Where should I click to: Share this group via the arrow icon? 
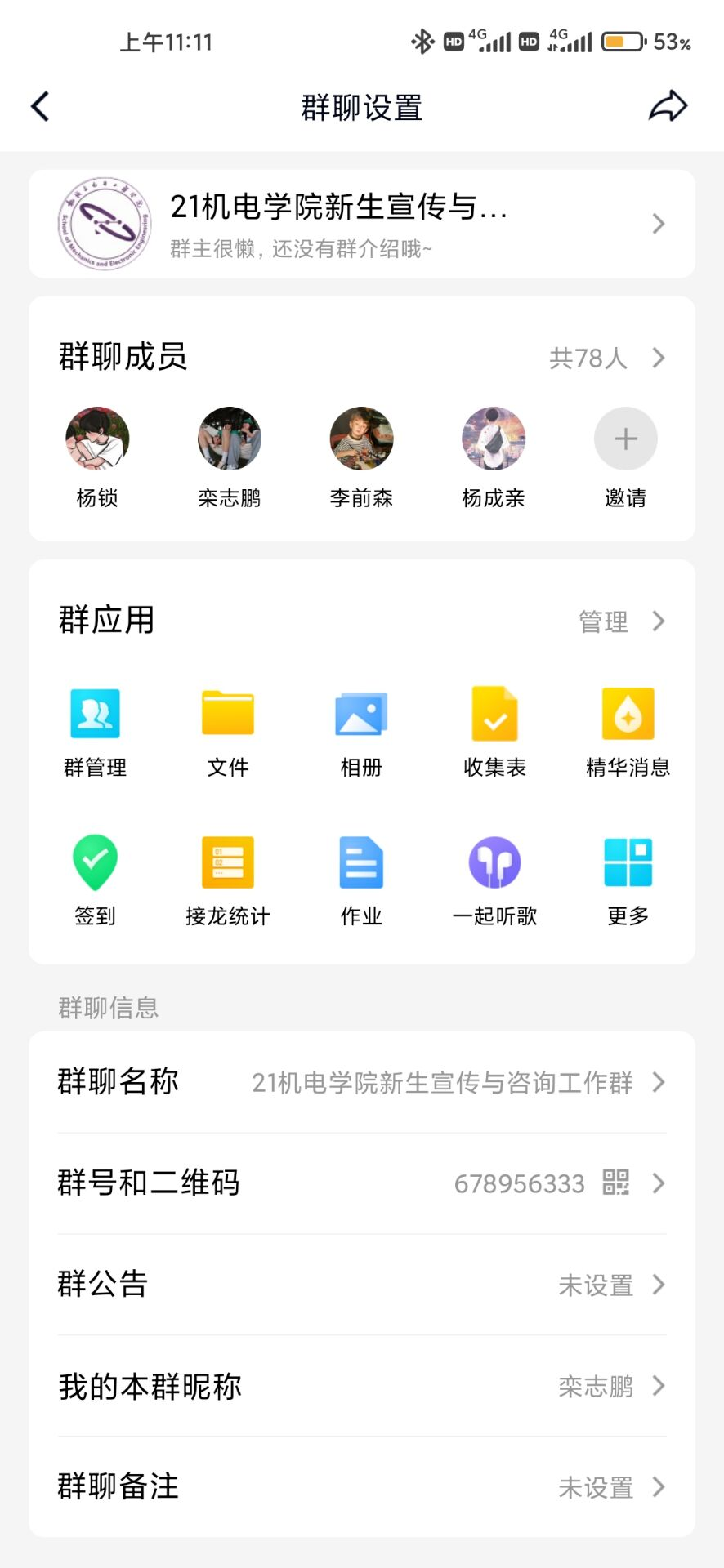click(x=668, y=106)
